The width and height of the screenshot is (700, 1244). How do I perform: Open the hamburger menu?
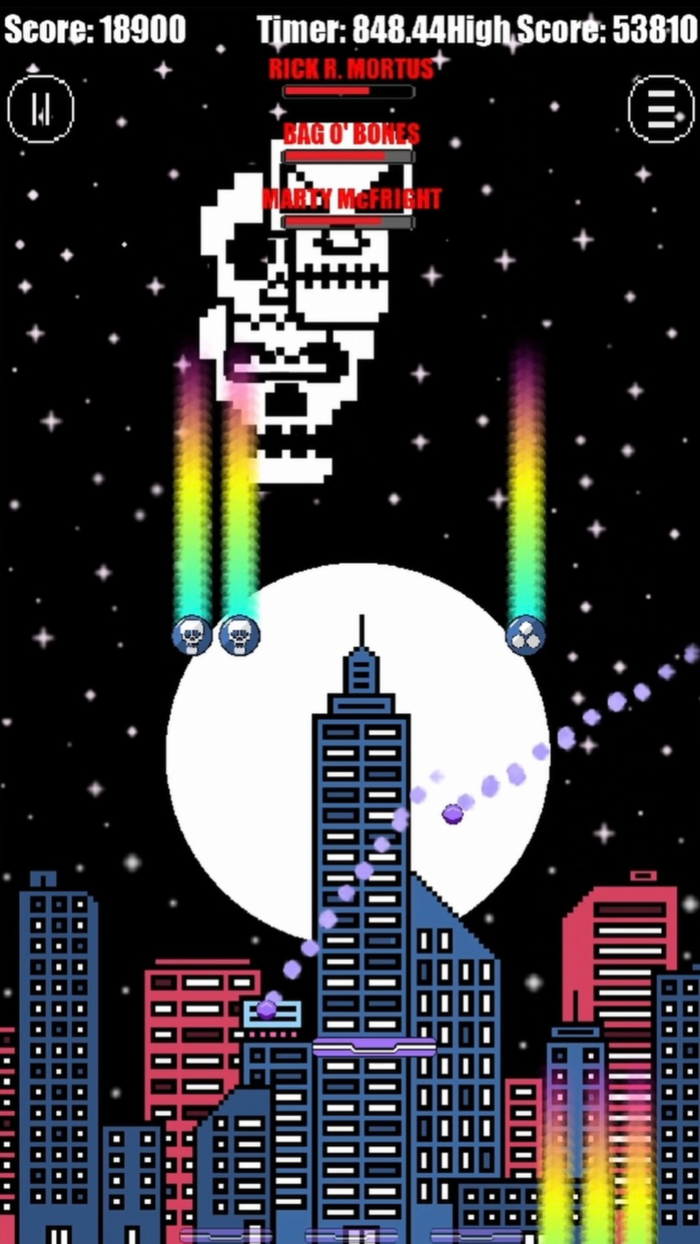click(661, 108)
